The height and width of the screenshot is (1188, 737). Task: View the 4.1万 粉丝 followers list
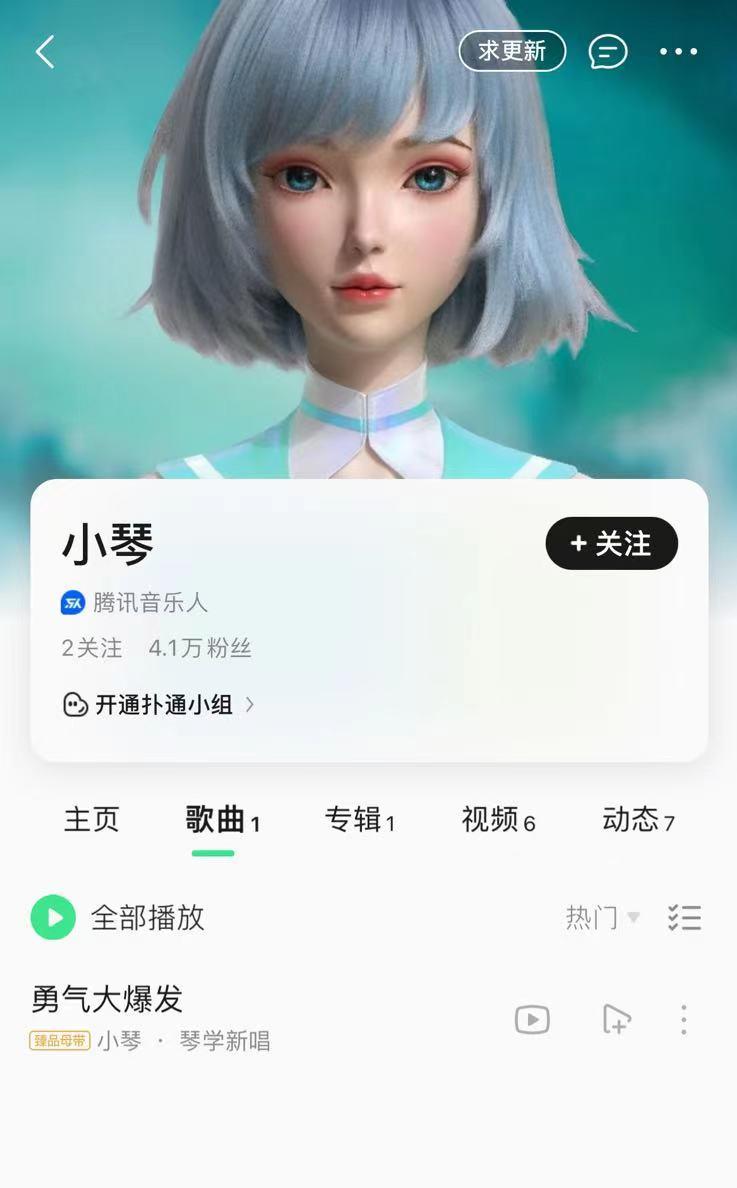pyautogui.click(x=200, y=648)
